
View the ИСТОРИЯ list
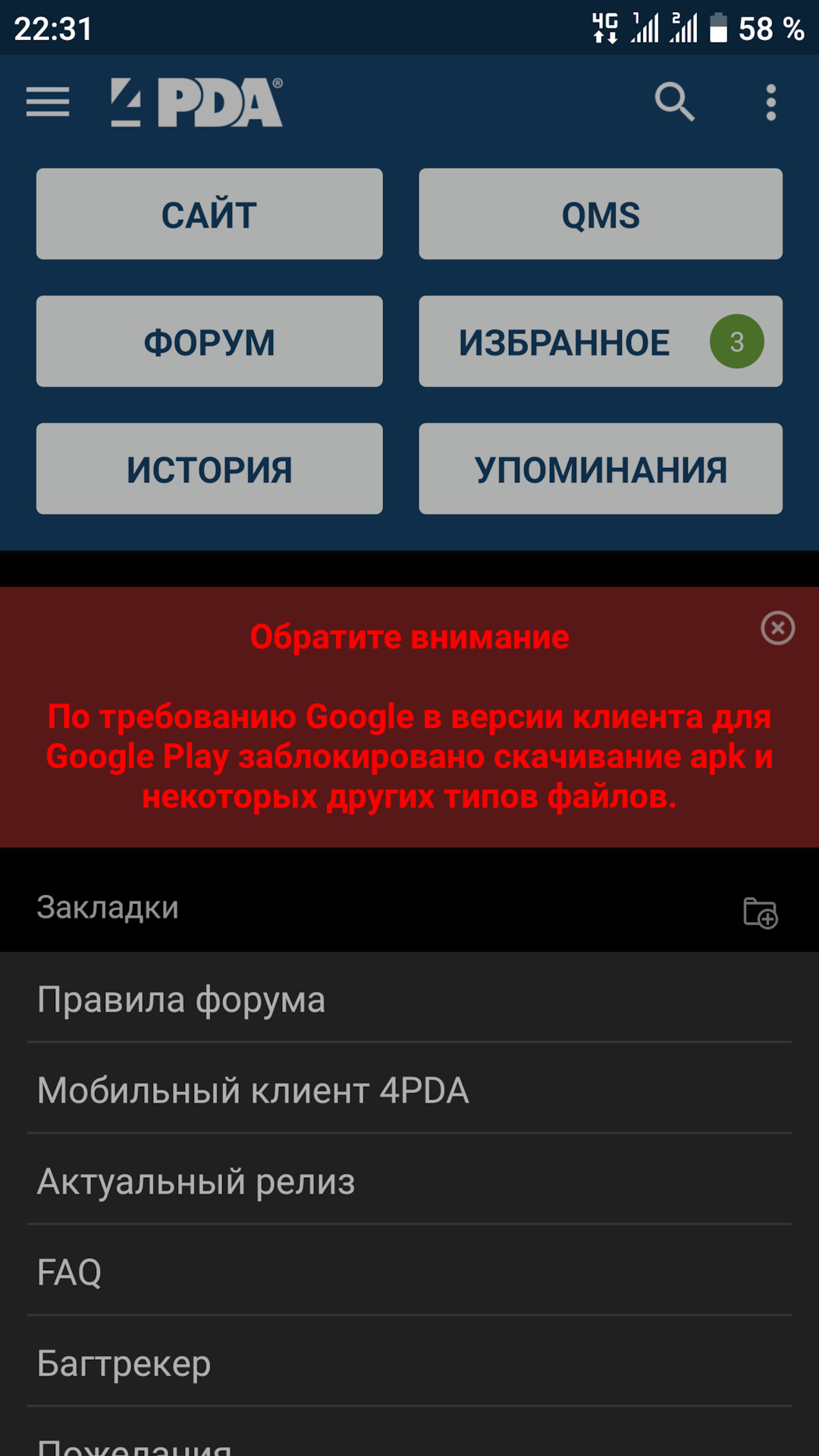209,469
